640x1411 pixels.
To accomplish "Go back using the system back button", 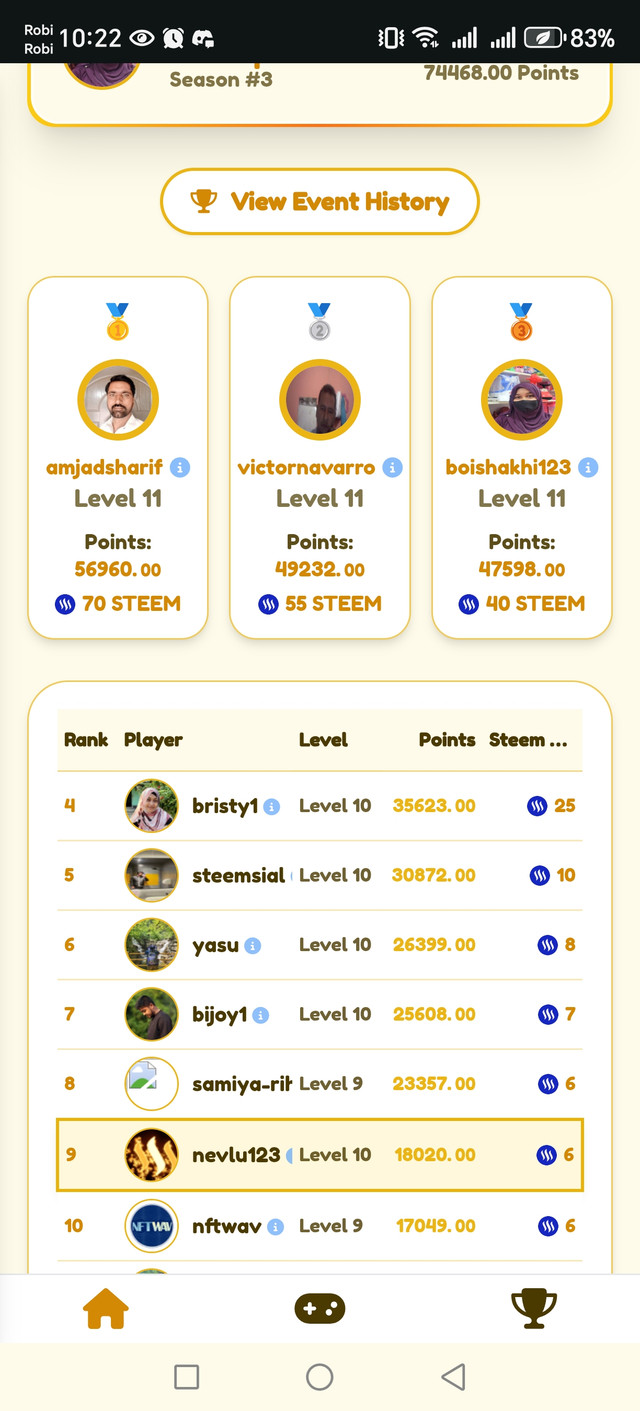I will 453,1377.
